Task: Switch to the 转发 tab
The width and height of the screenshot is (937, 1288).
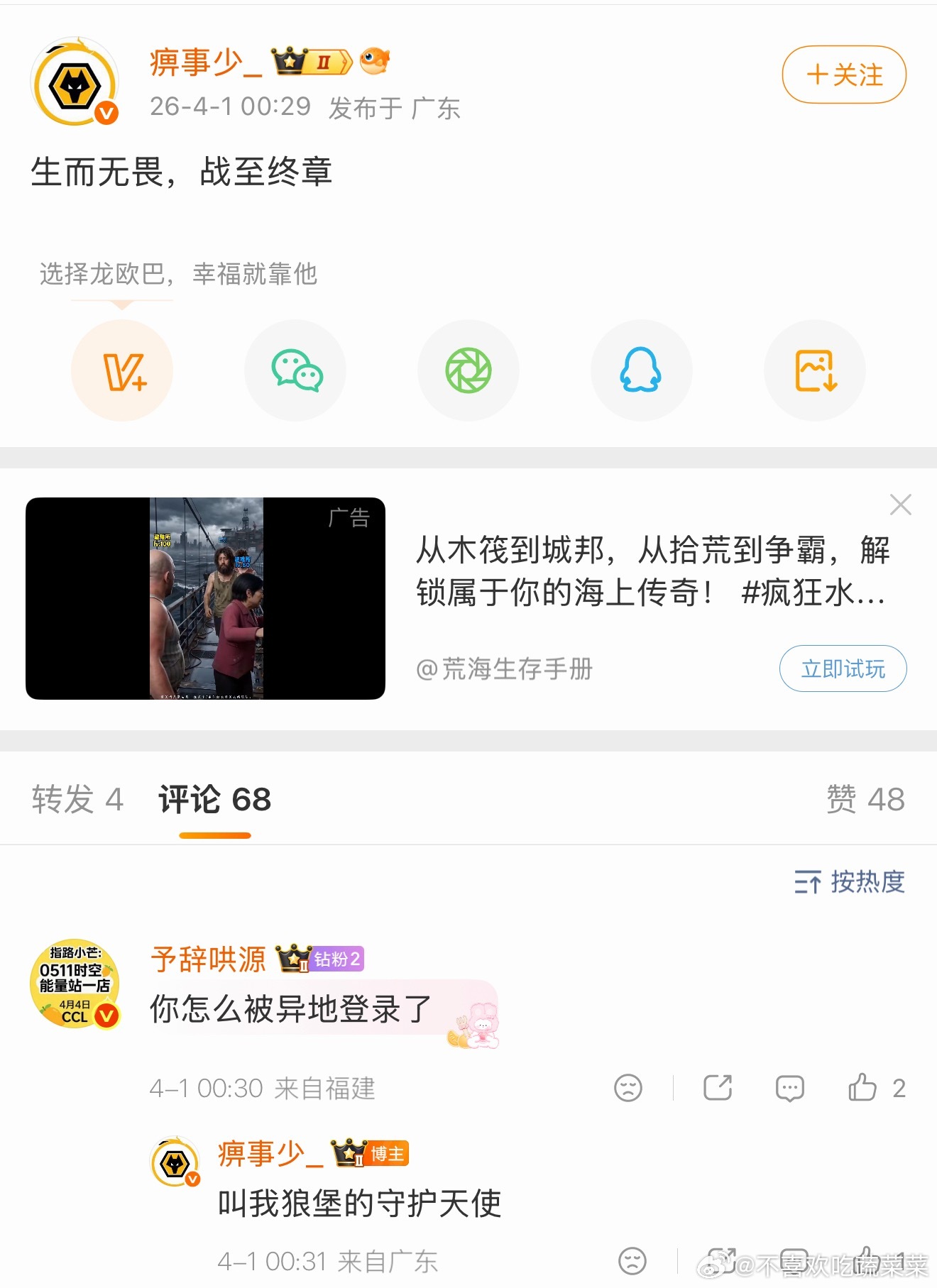Action: (73, 799)
